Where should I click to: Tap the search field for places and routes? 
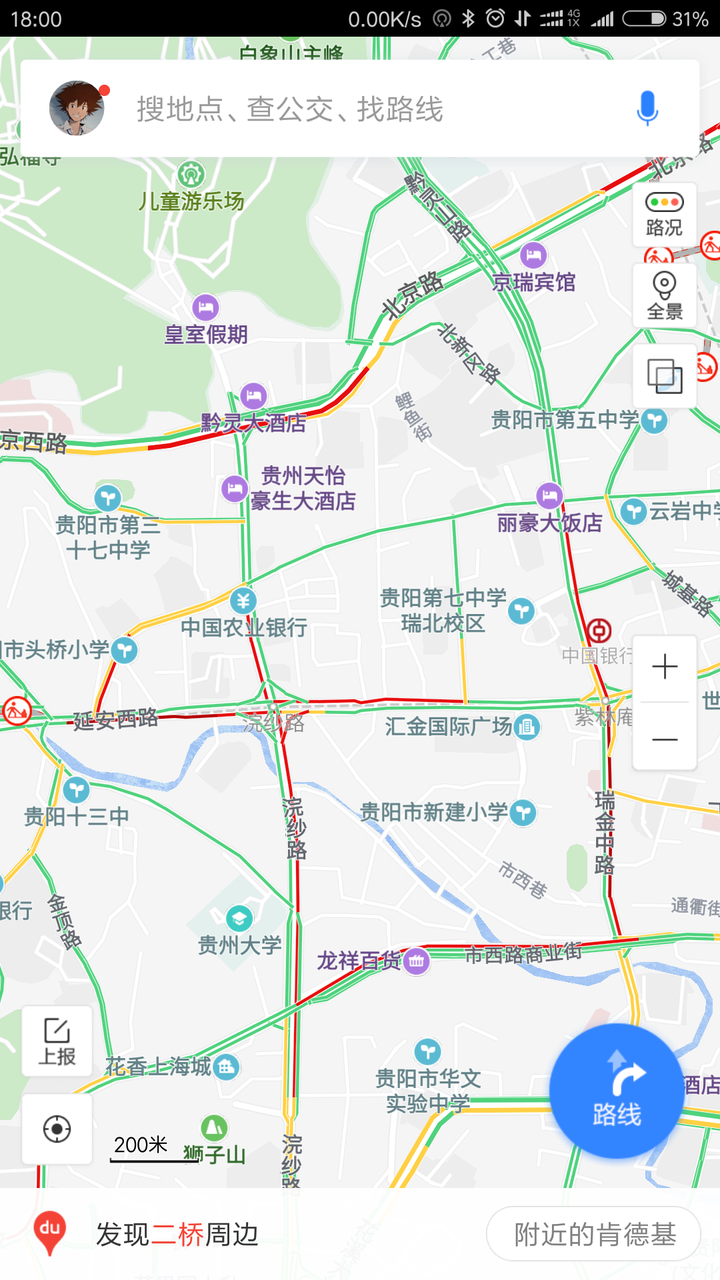380,109
